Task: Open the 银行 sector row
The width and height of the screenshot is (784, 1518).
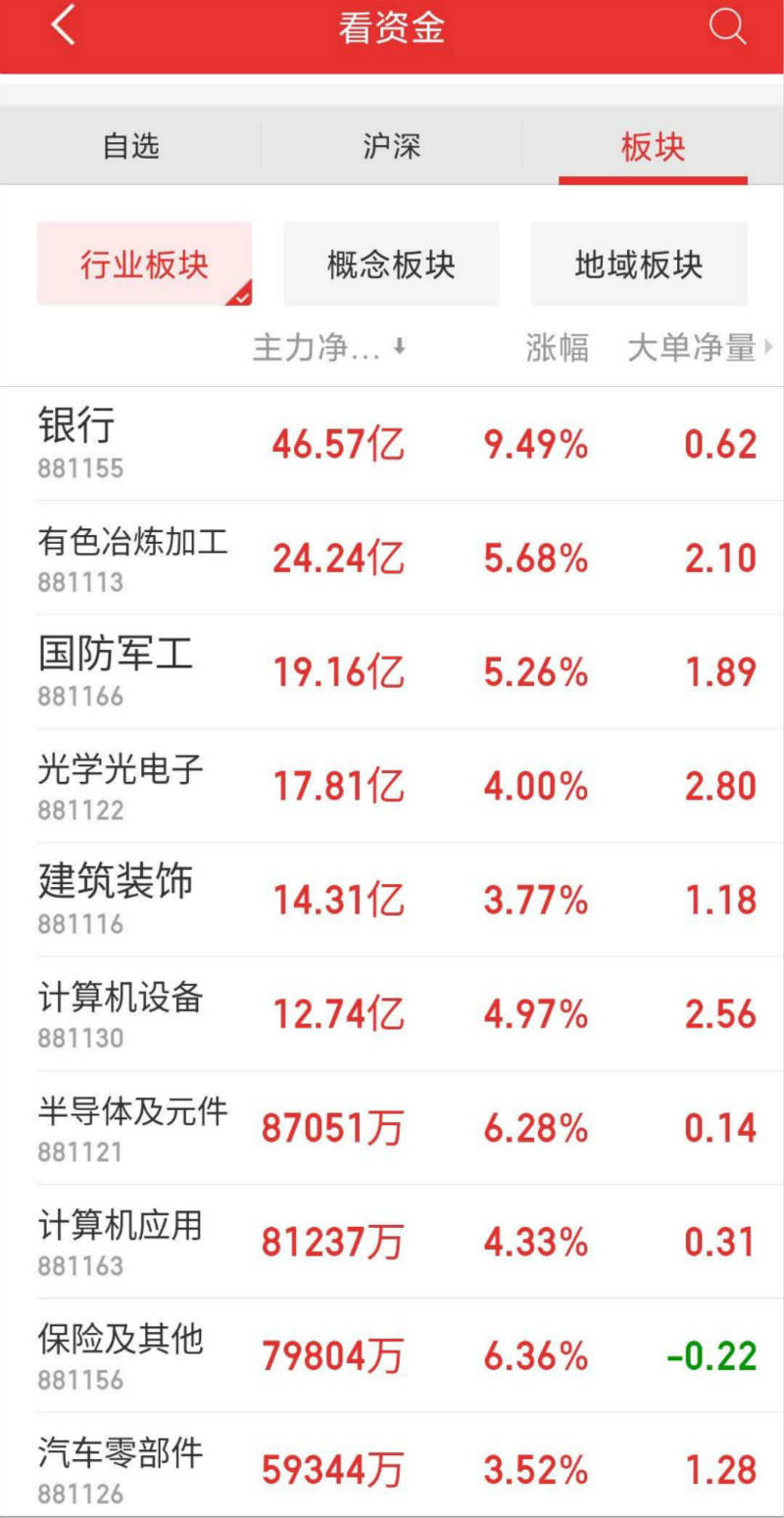Action: click(x=392, y=441)
